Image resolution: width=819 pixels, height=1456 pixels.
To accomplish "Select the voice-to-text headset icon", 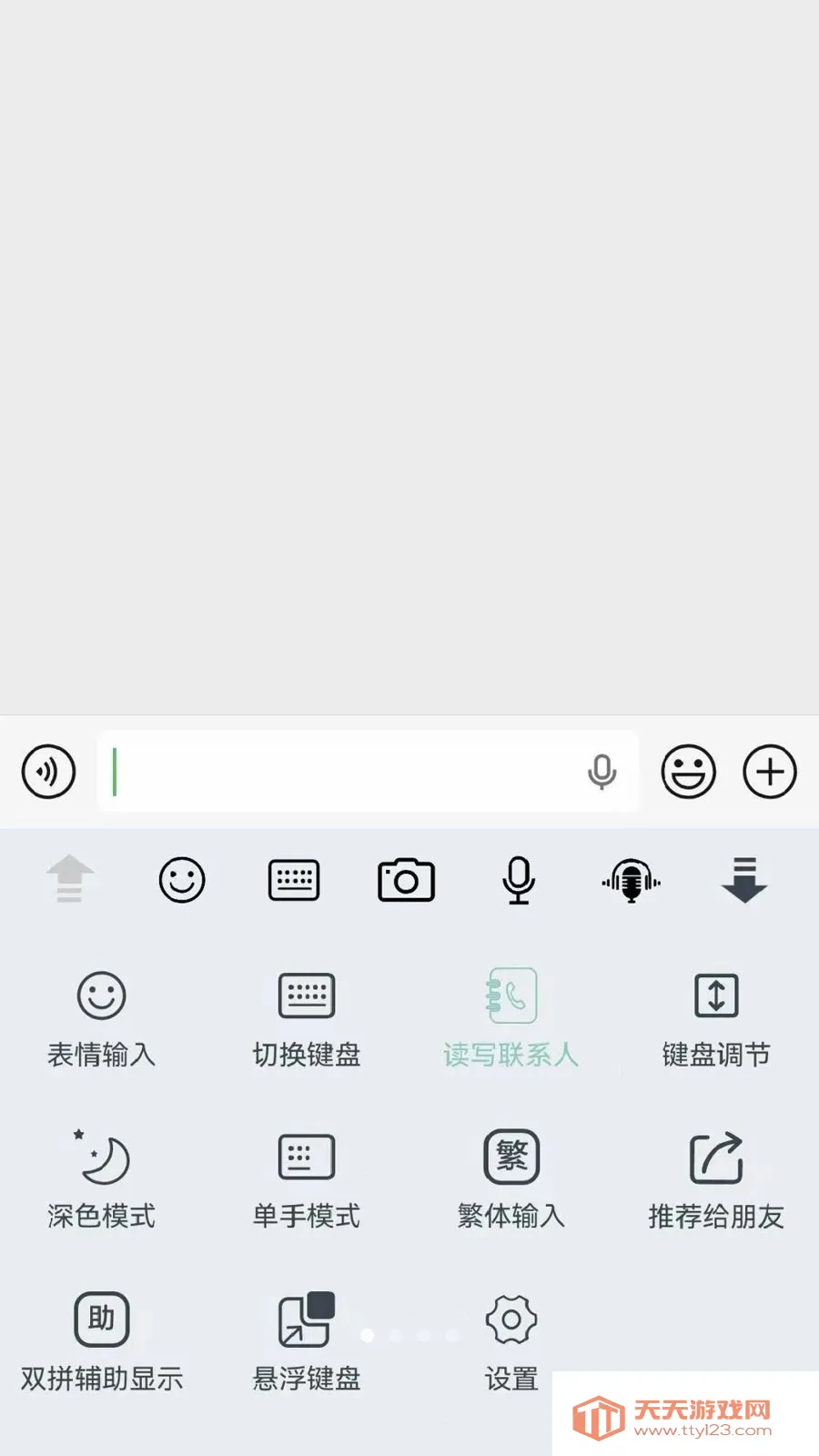I will (630, 879).
